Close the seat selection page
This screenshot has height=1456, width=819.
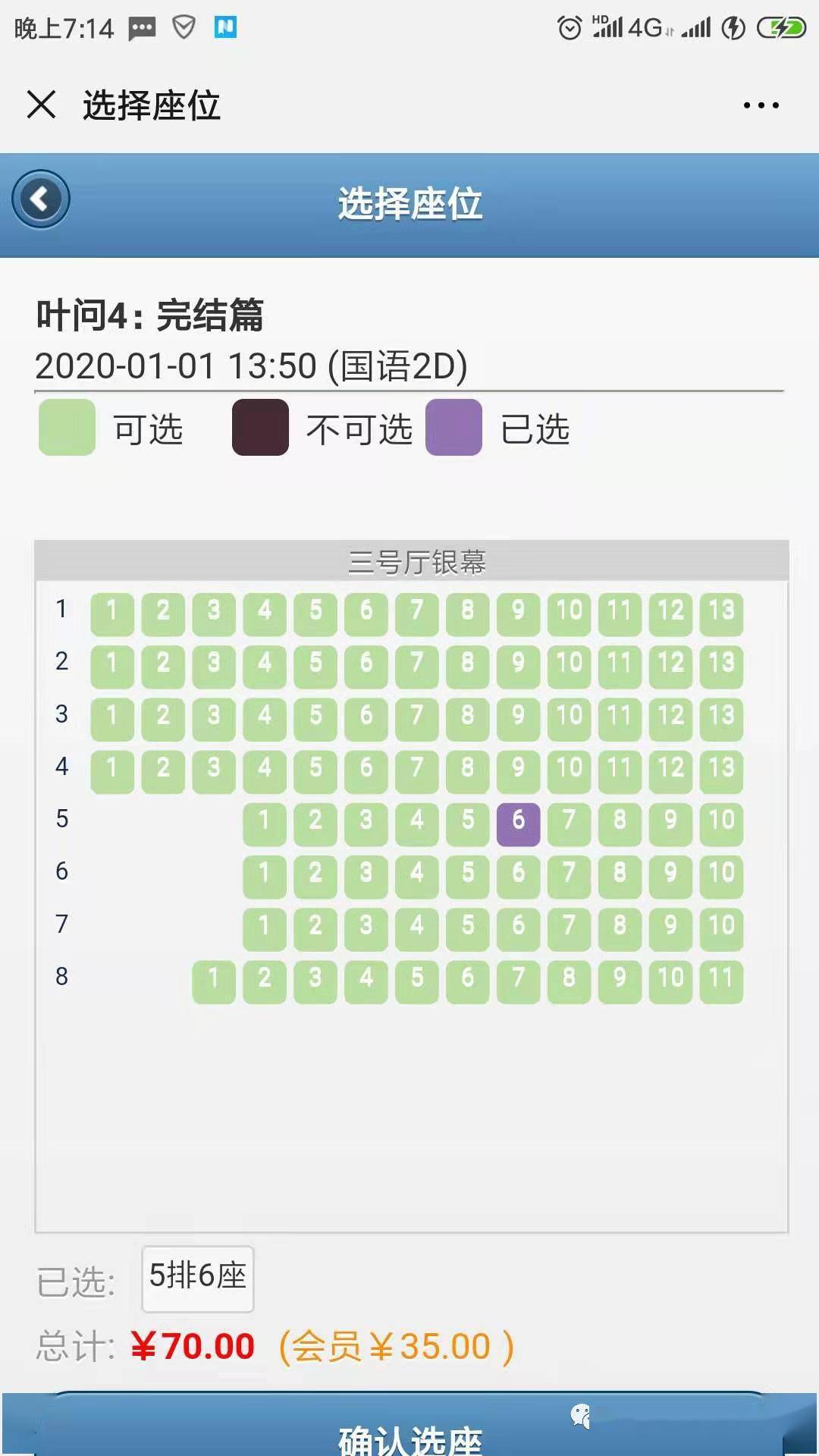[x=42, y=105]
